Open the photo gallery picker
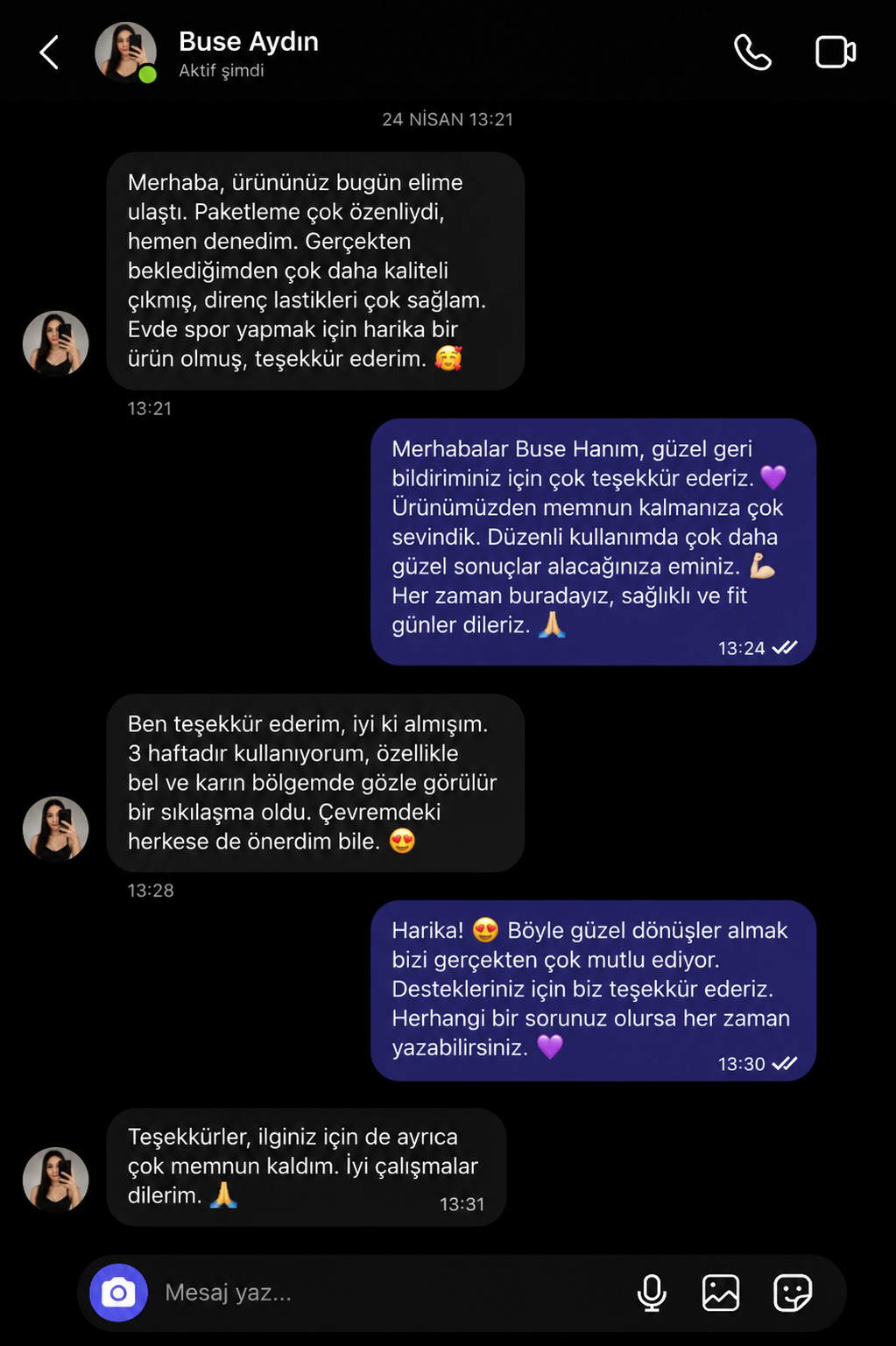The width and height of the screenshot is (896, 1346). [x=721, y=1293]
